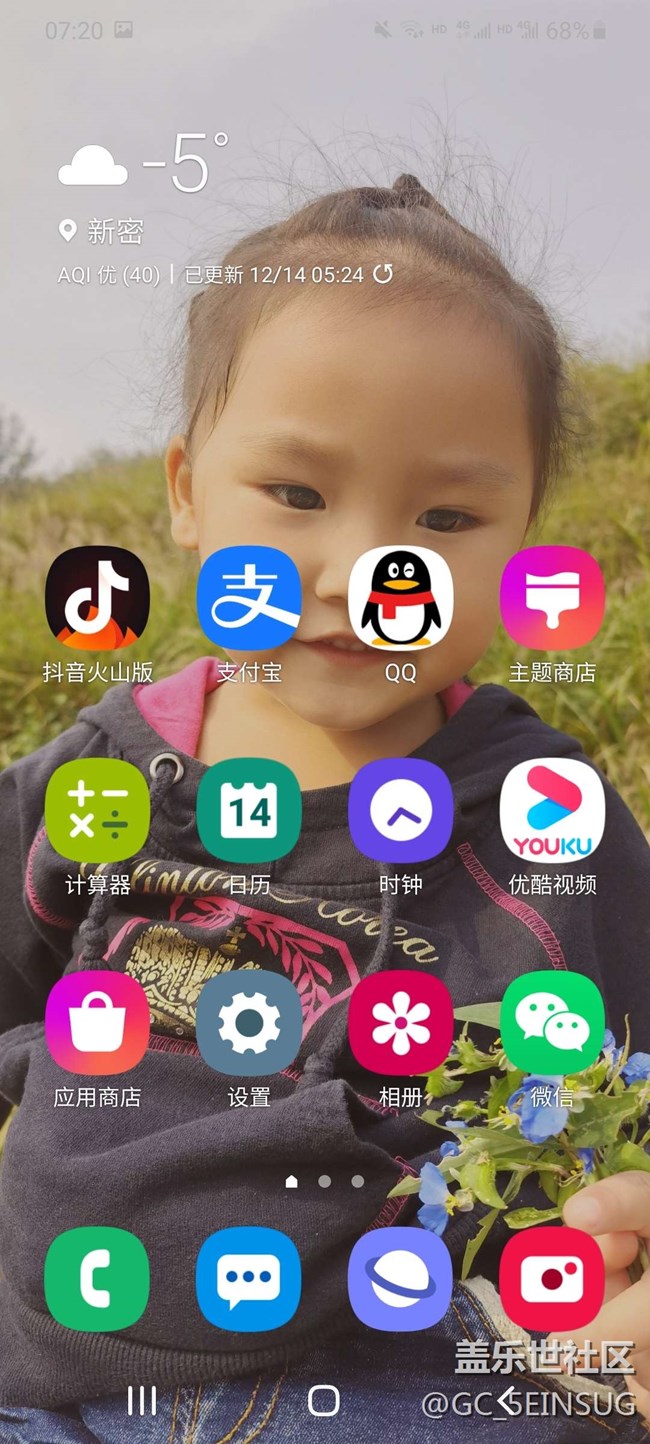Image resolution: width=650 pixels, height=1444 pixels.
Task: Tap the home navigation button
Action: click(324, 1401)
